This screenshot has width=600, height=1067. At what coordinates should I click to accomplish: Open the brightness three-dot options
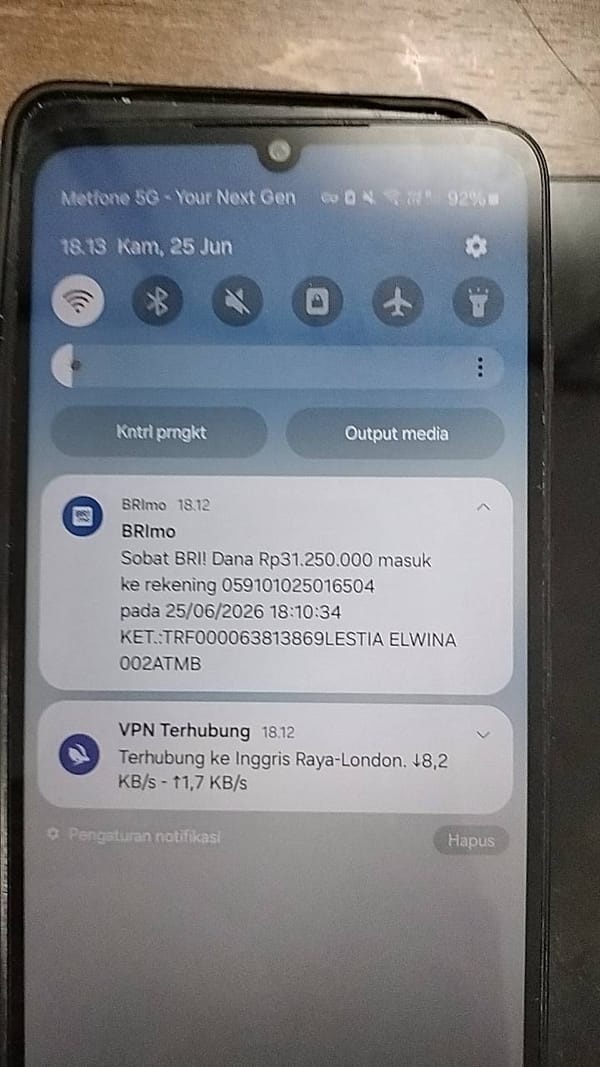point(480,367)
